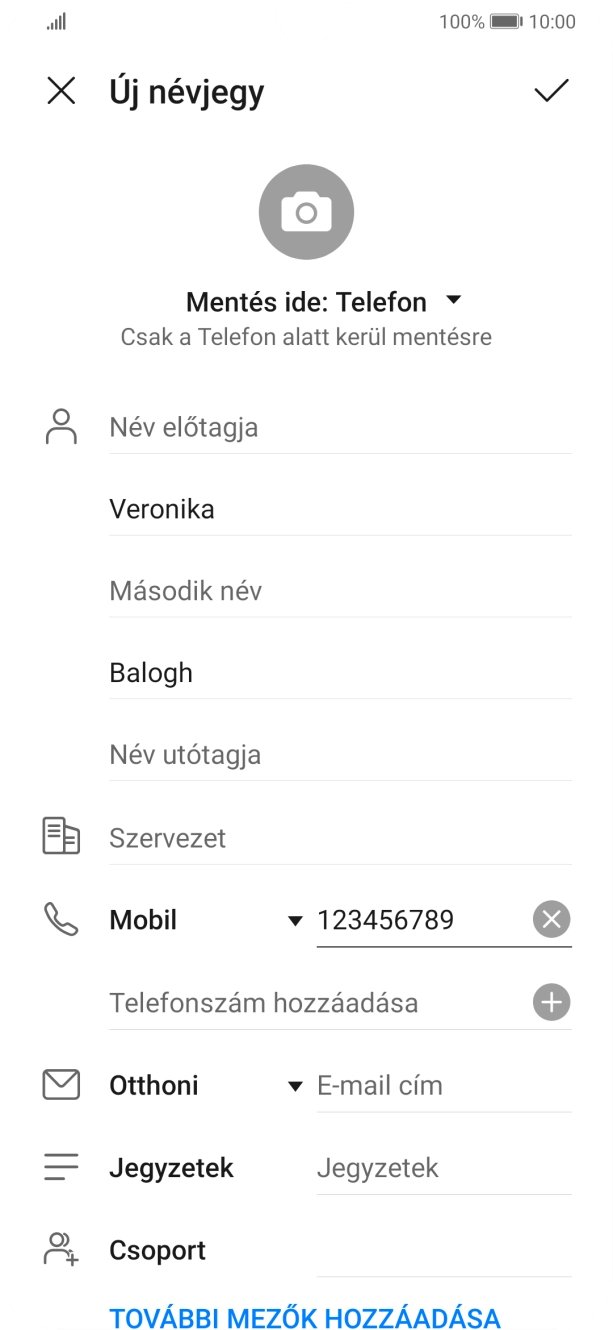Tap the Szervezet field

pos(340,838)
